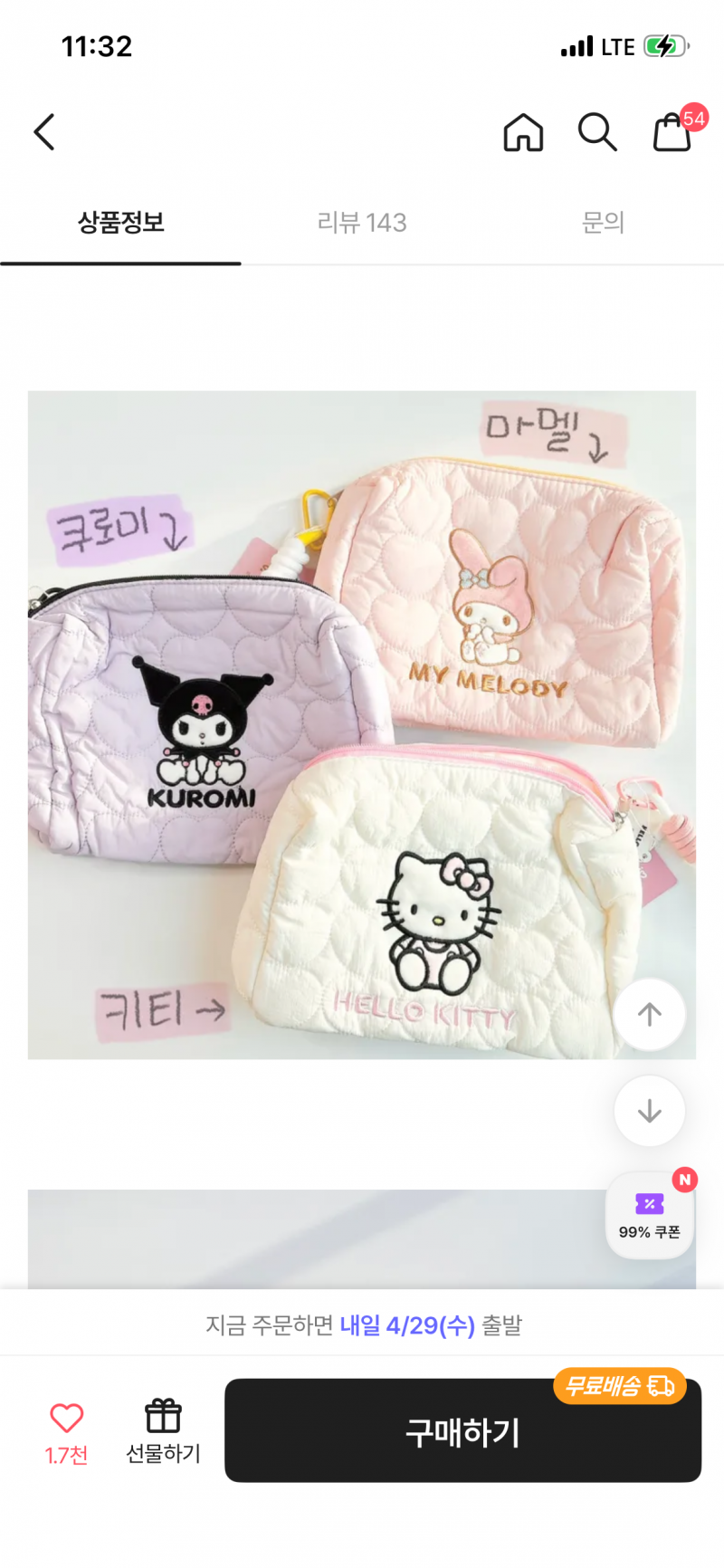724x1568 pixels.
Task: Switch to the 문의 tab
Action: tap(603, 223)
